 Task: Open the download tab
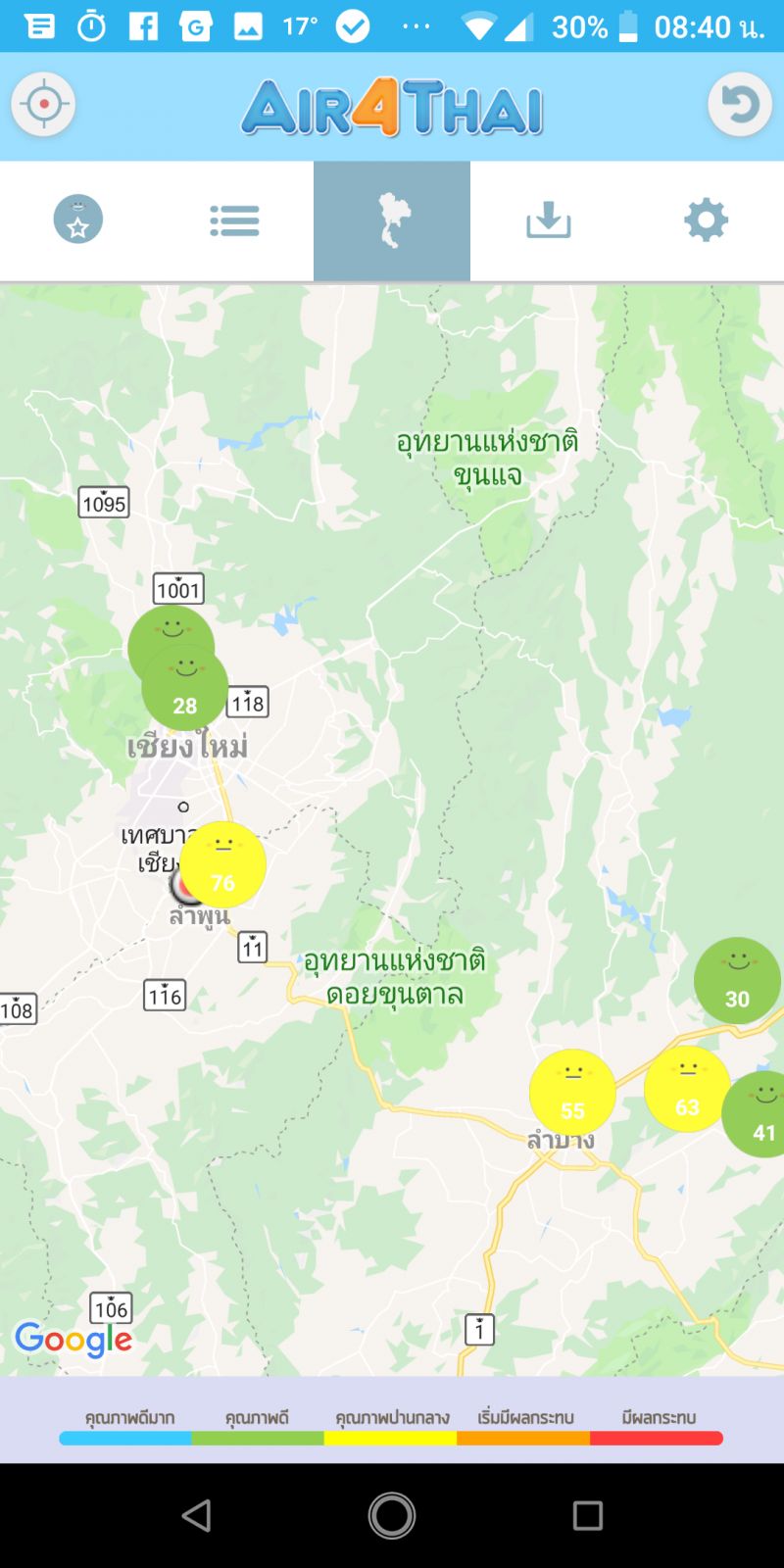click(x=549, y=220)
